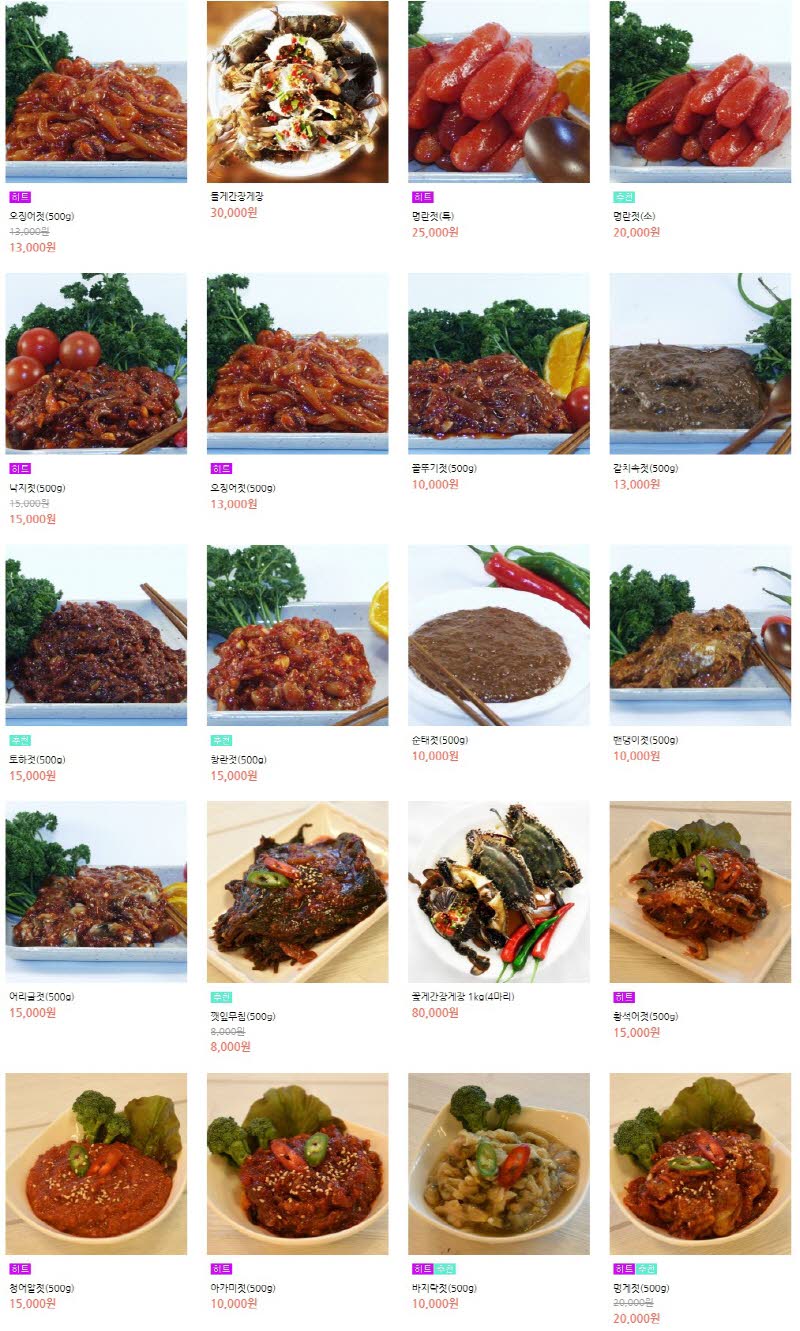This screenshot has width=800, height=1331.
Task: Open 어리굴젓(500g) product card
Action: click(x=95, y=892)
